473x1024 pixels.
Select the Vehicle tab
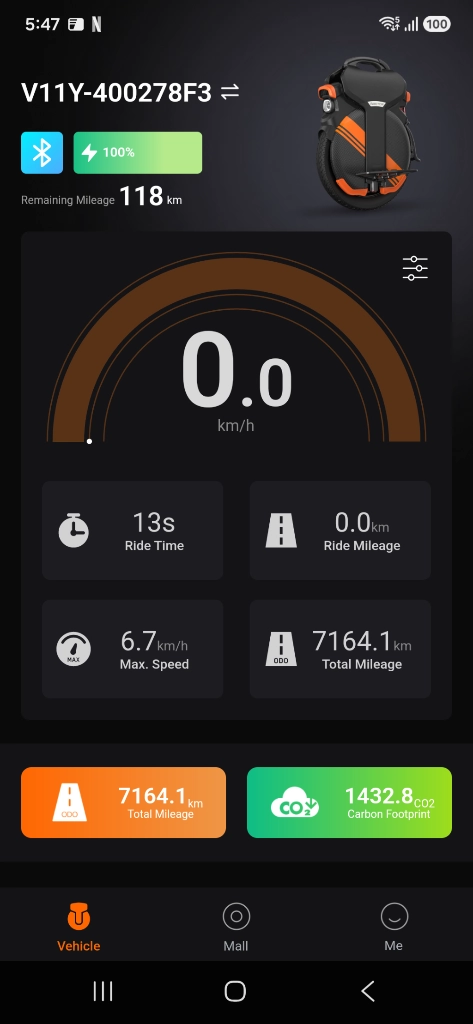[x=78, y=927]
